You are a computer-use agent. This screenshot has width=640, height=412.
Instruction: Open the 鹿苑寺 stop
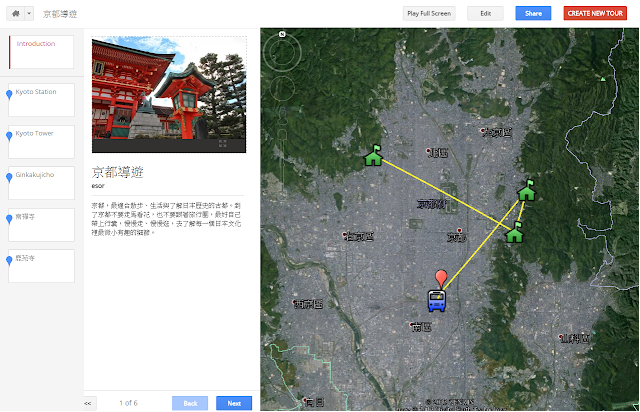coord(42,266)
